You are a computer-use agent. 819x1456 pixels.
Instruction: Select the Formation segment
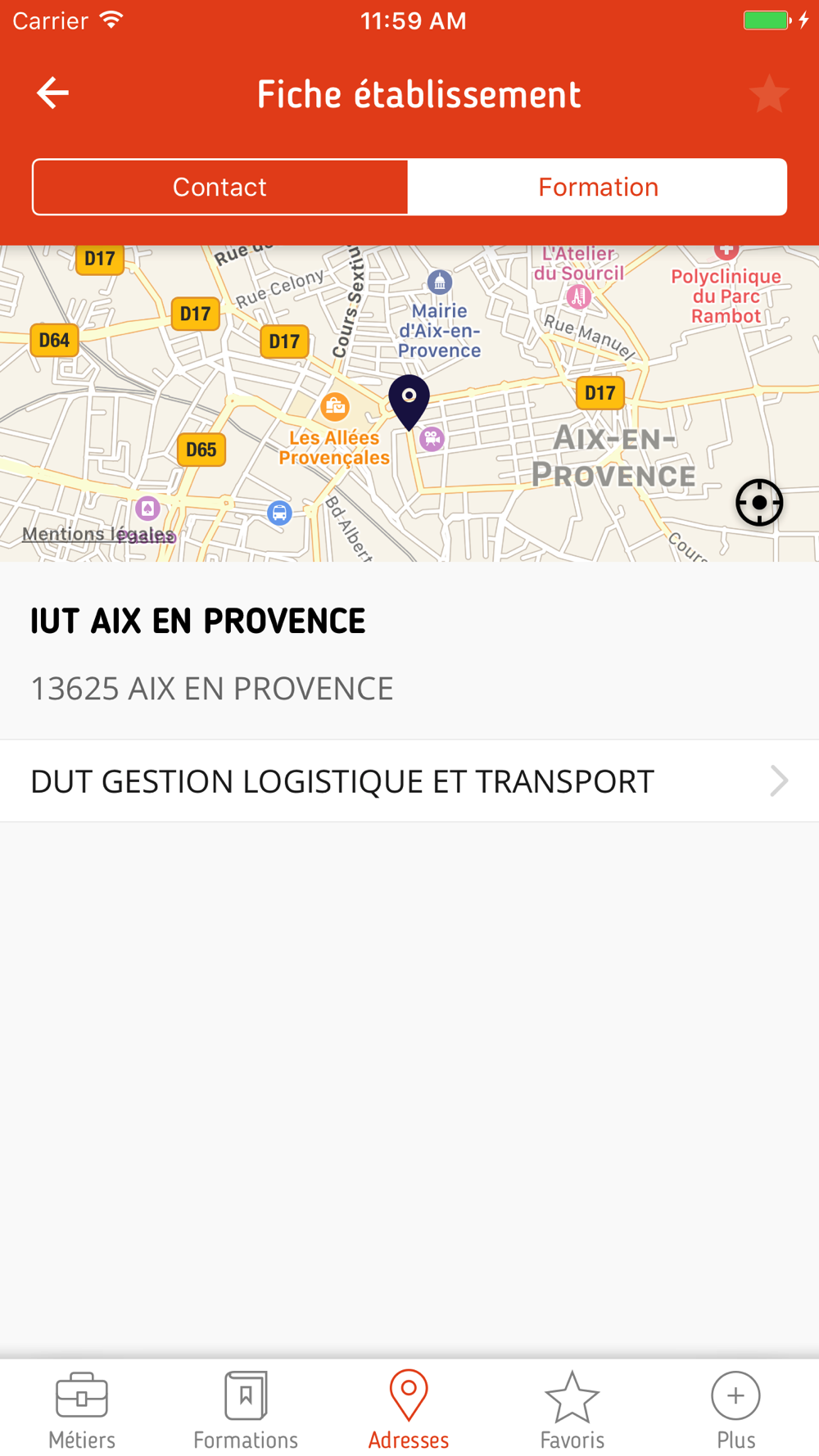(x=598, y=187)
